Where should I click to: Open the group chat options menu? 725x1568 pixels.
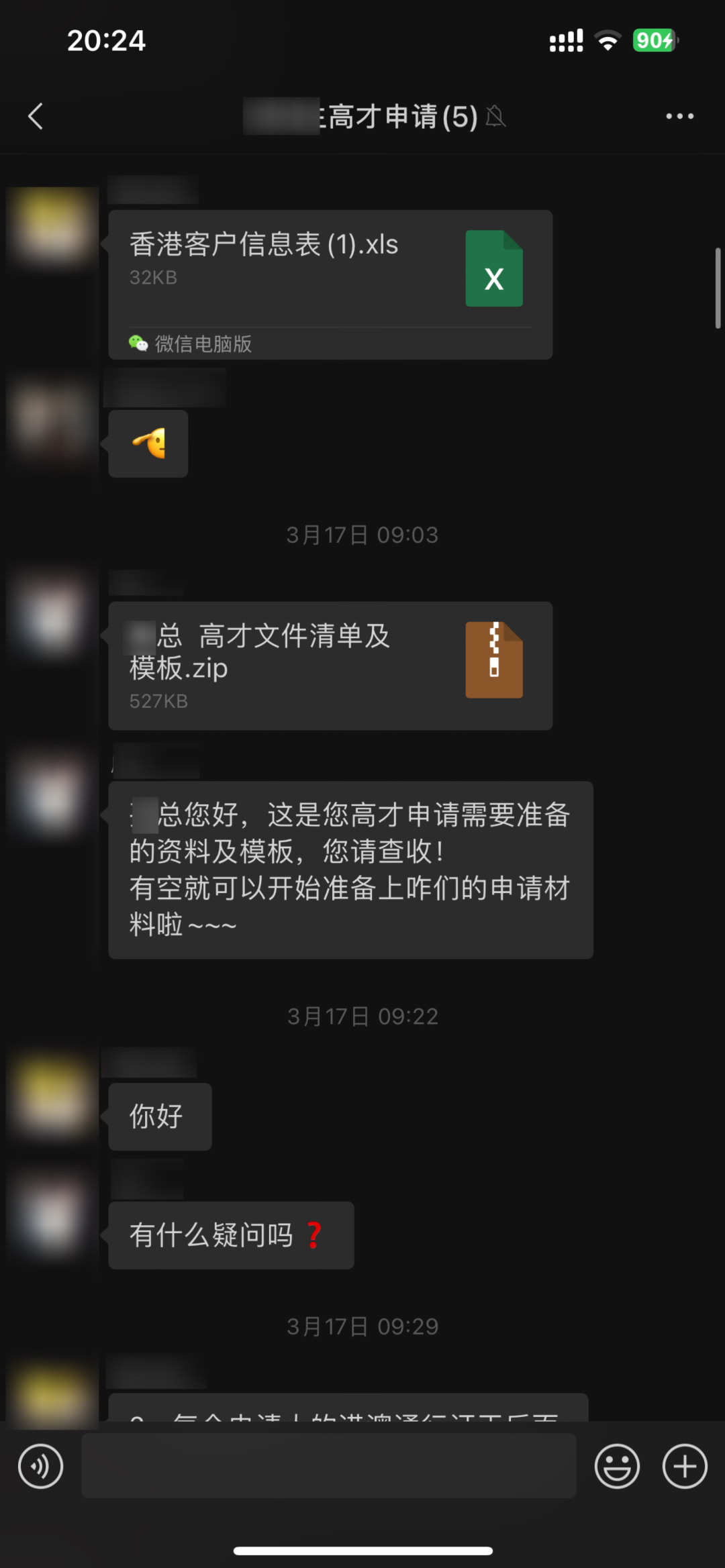[679, 116]
